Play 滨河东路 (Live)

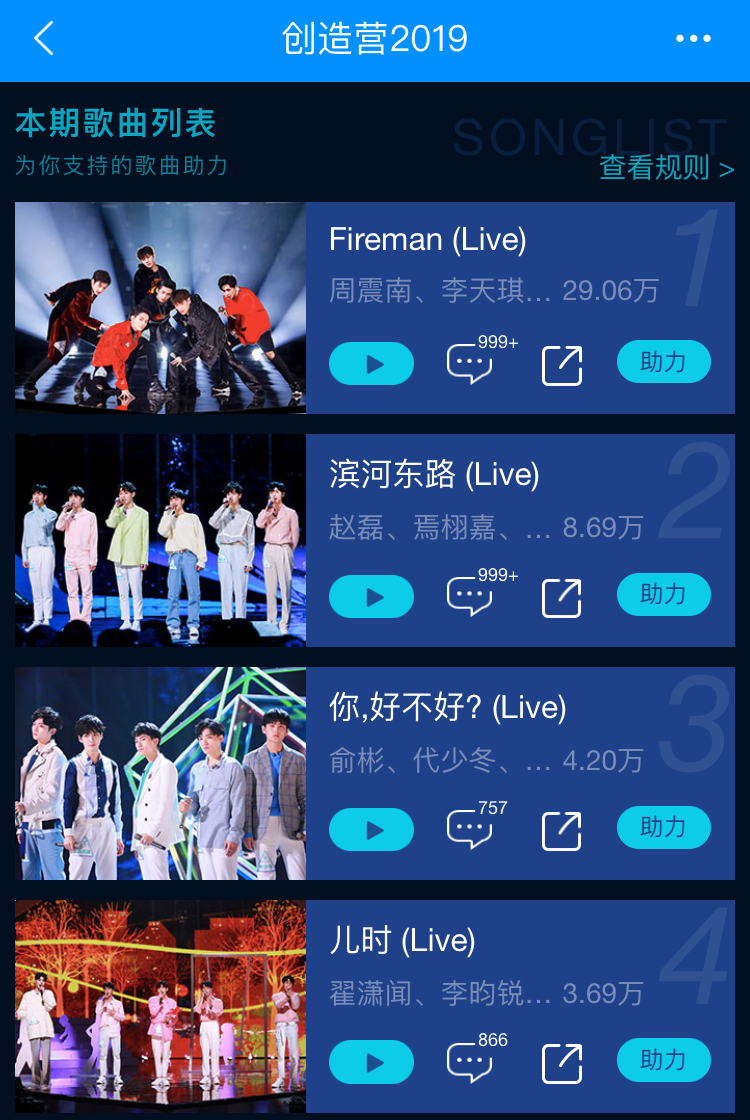[x=371, y=597]
